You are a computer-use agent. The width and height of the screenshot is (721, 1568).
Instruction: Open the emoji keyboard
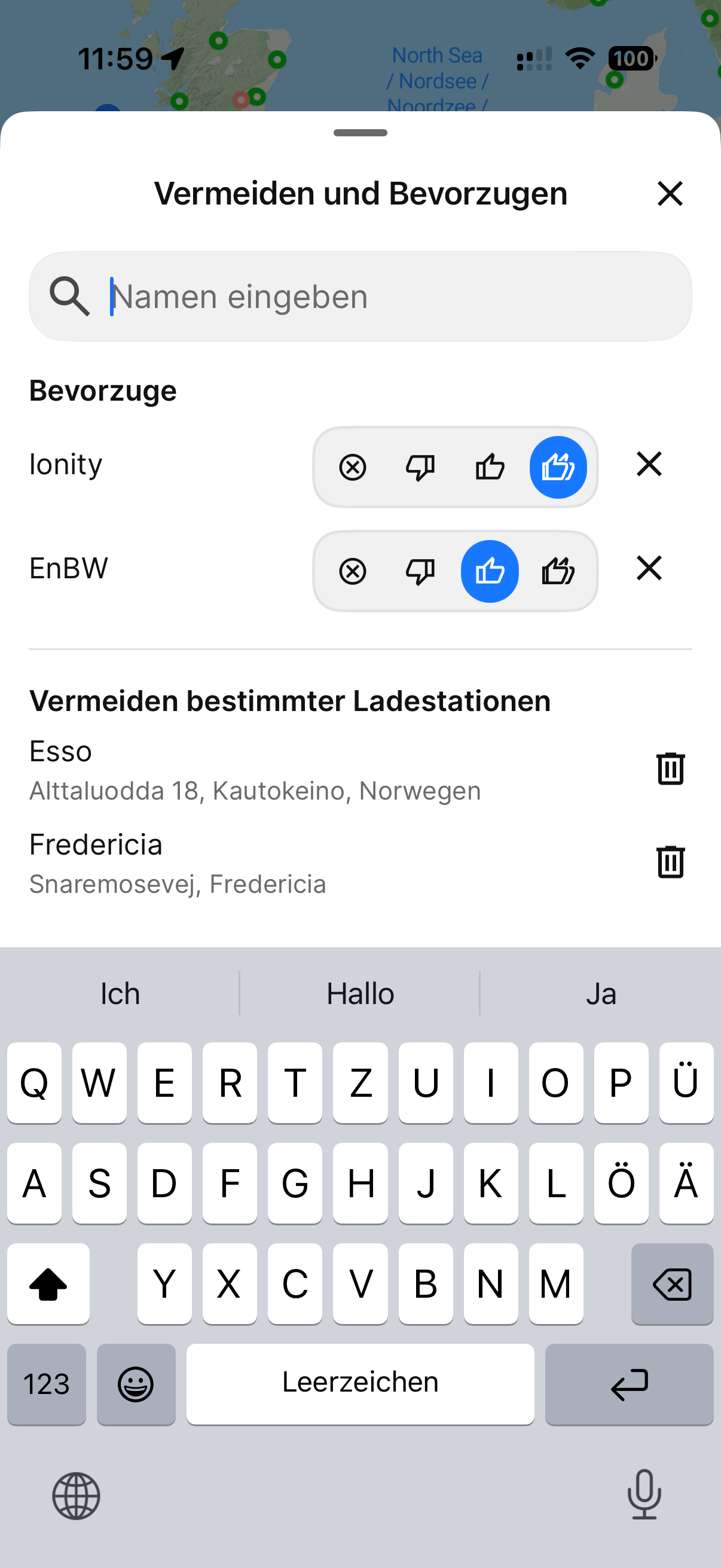pyautogui.click(x=136, y=1384)
